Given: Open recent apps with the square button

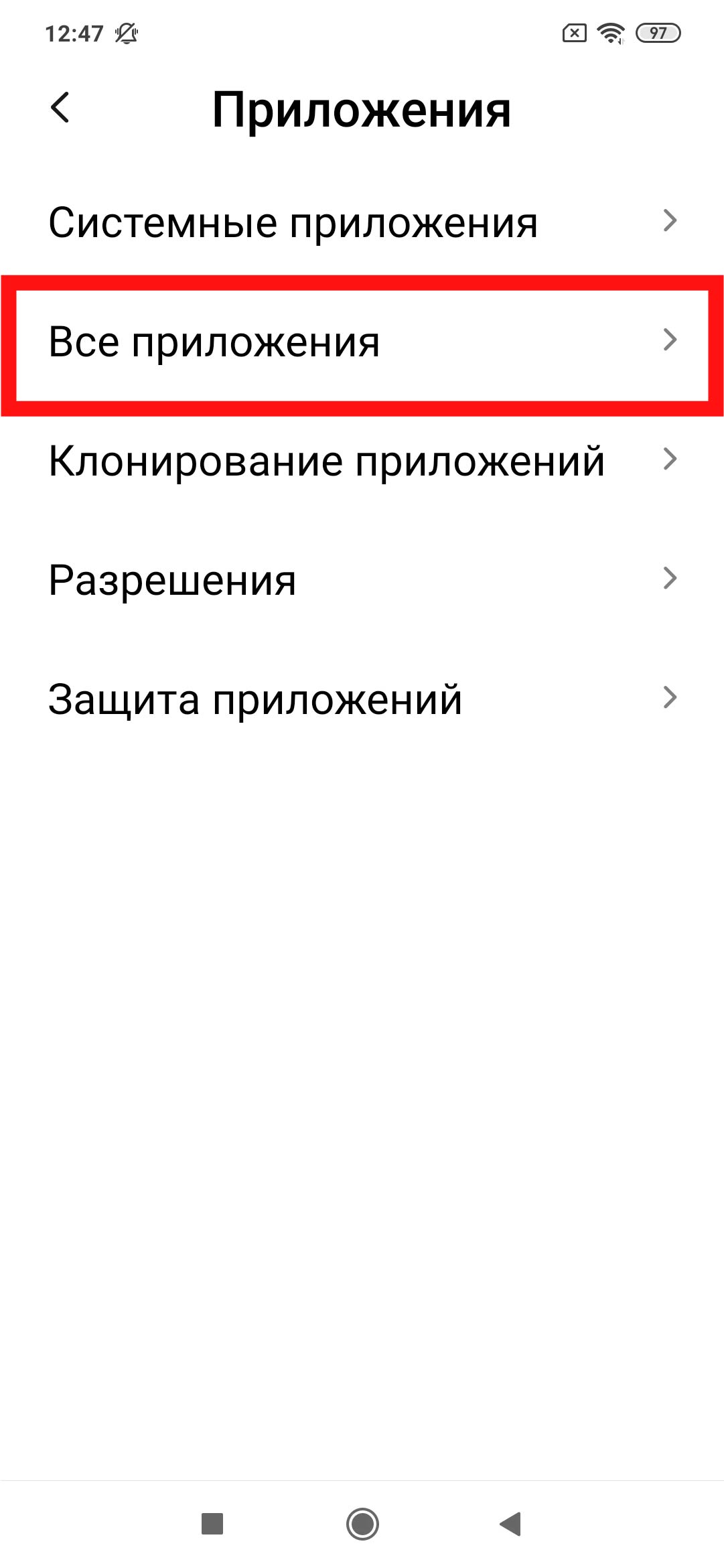Looking at the screenshot, I should pos(212,1524).
